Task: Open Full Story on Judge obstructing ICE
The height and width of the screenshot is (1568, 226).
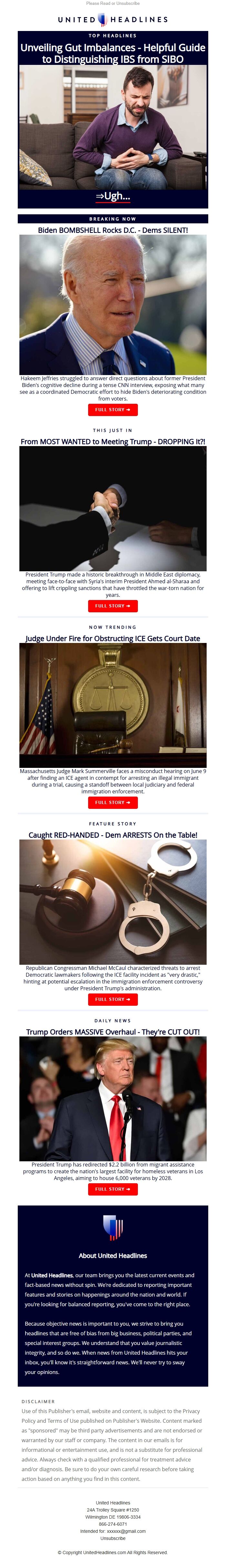Action: (x=113, y=802)
